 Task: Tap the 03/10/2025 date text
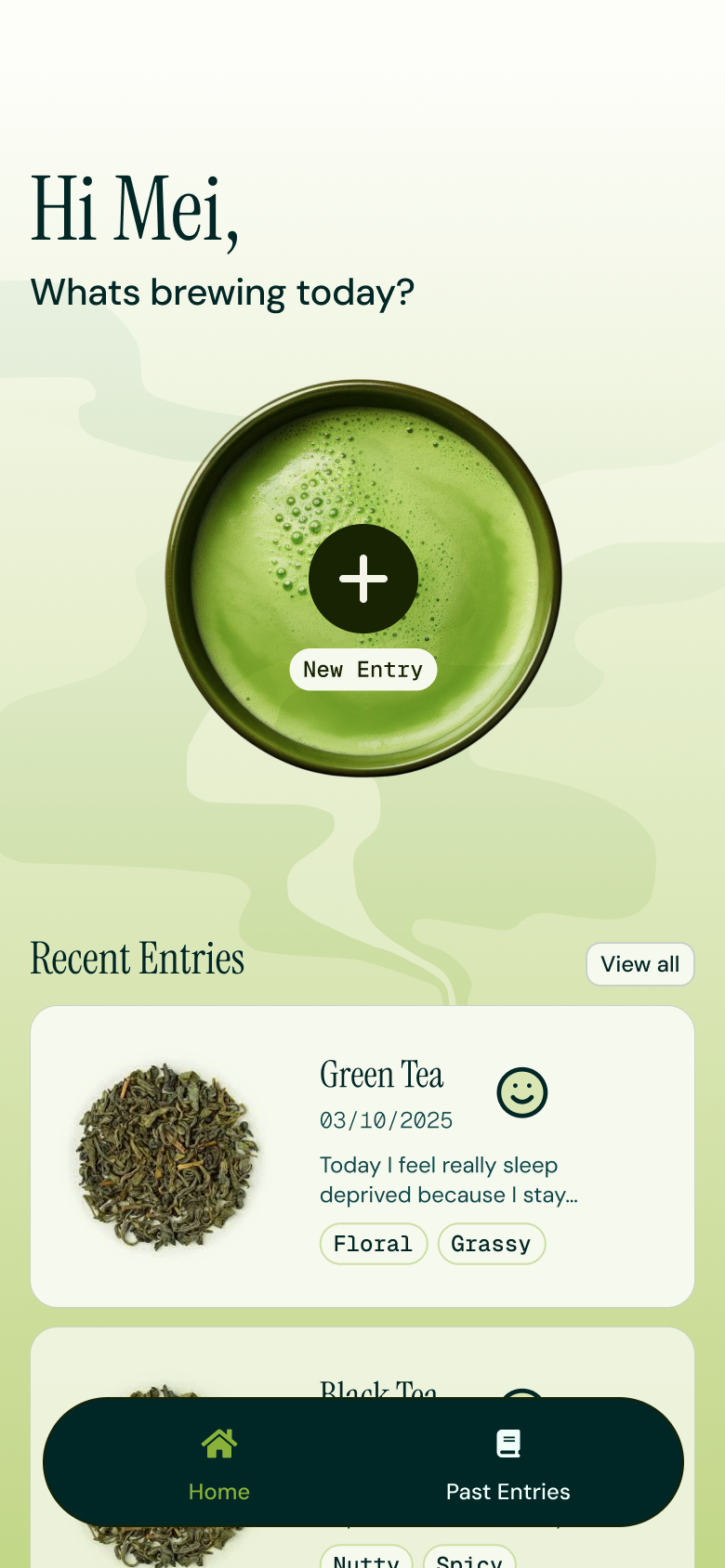tap(386, 1121)
